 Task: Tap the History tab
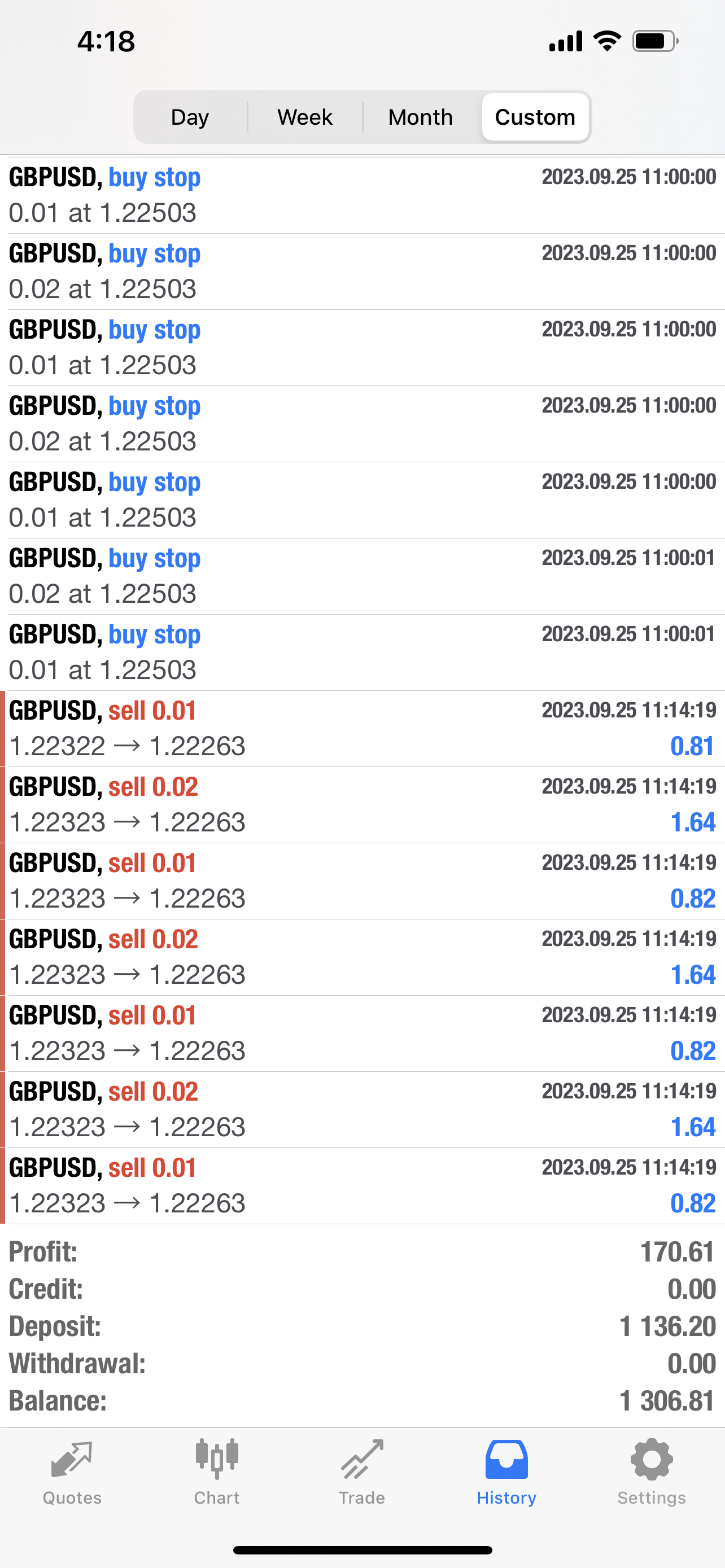click(x=506, y=1472)
